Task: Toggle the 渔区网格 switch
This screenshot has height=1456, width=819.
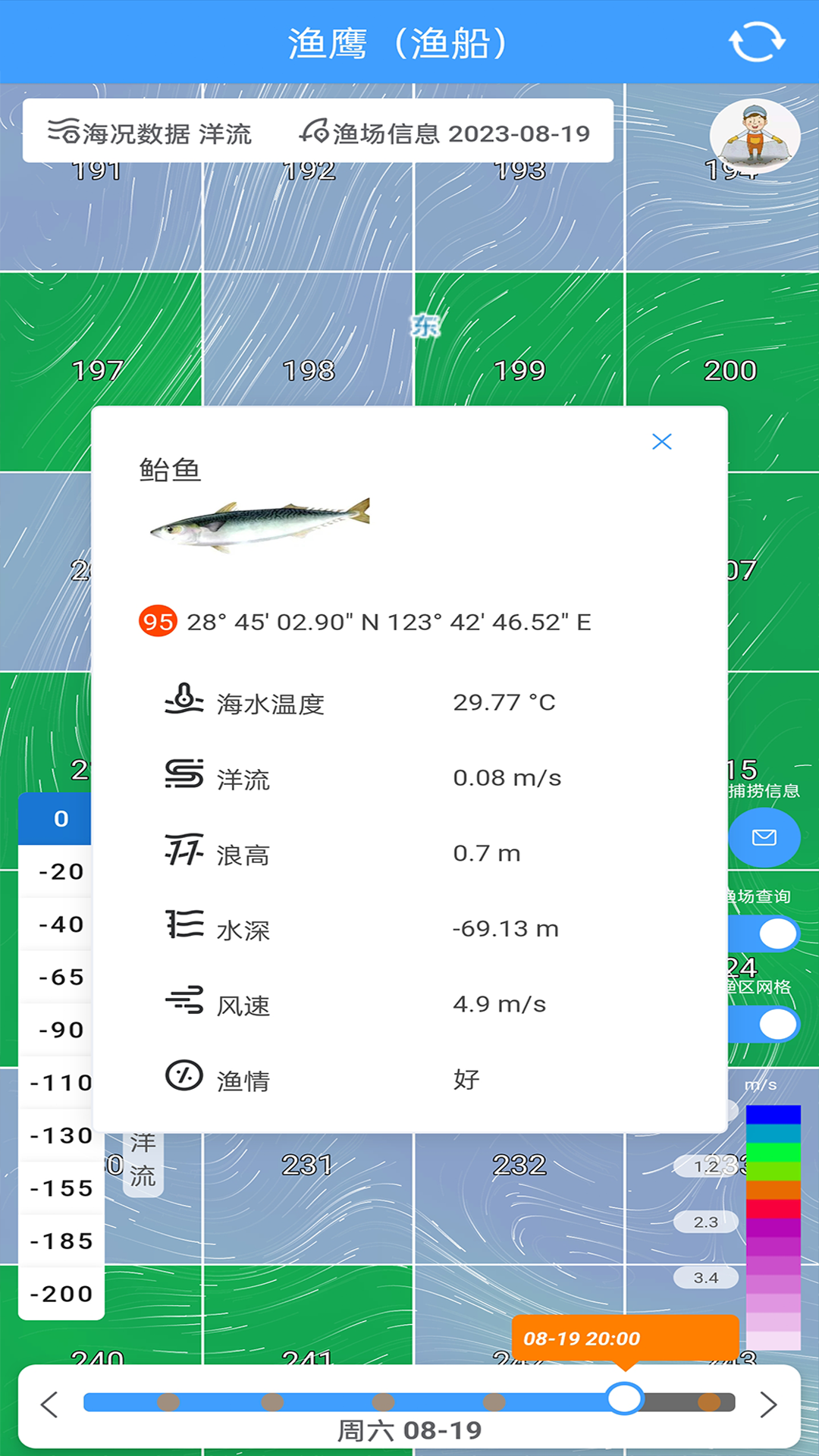Action: point(766,1025)
